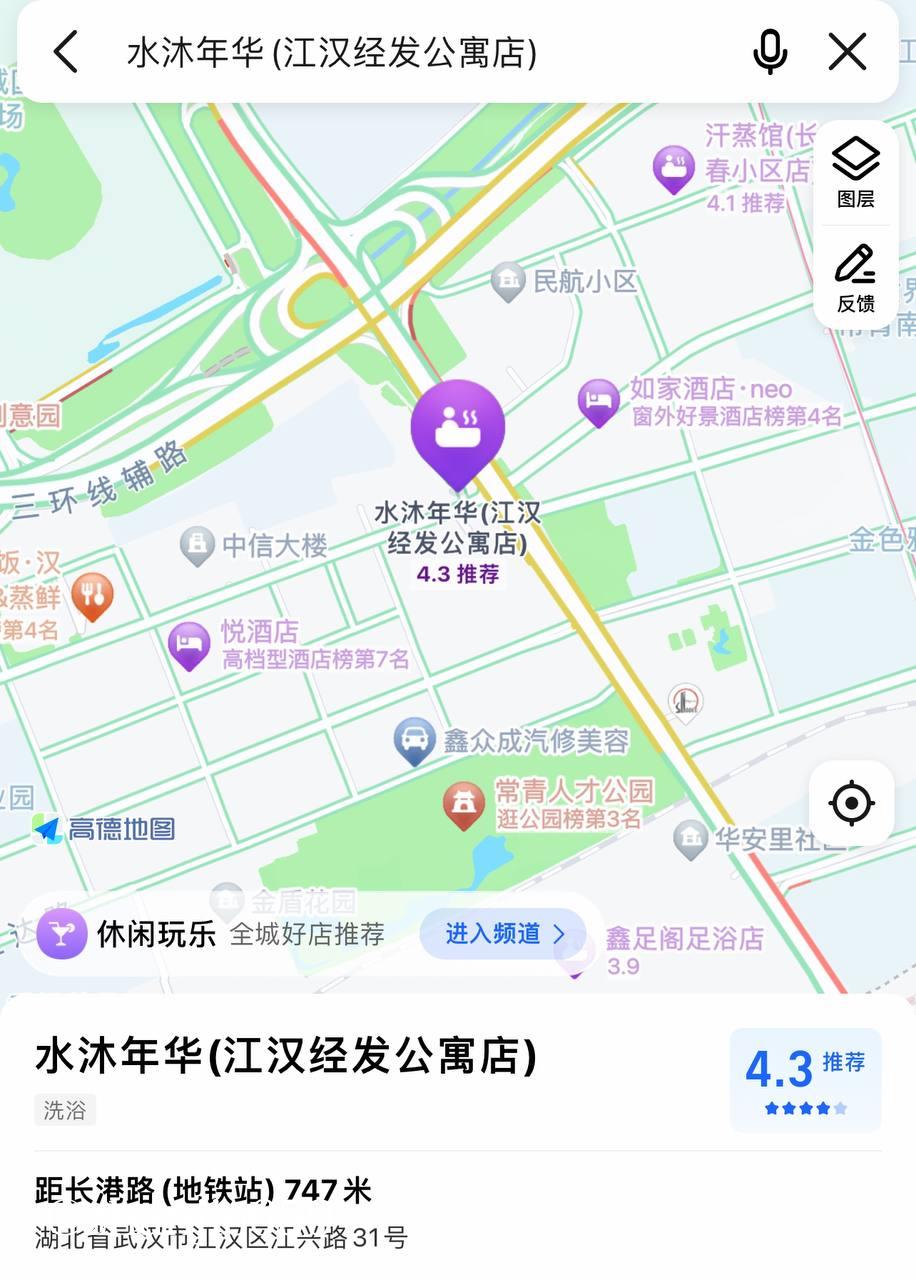The height and width of the screenshot is (1280, 916).
Task: Start voice search with the microphone
Action: [x=769, y=51]
